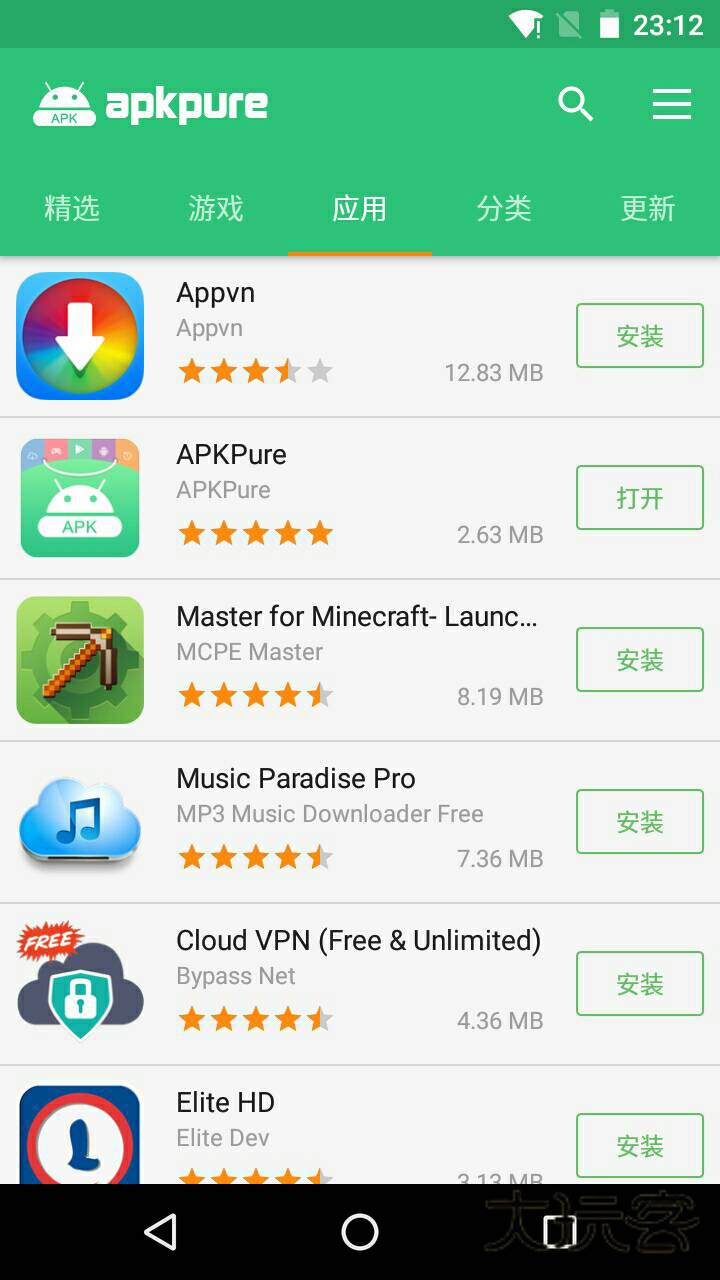Select the Appvn app icon

coord(80,336)
